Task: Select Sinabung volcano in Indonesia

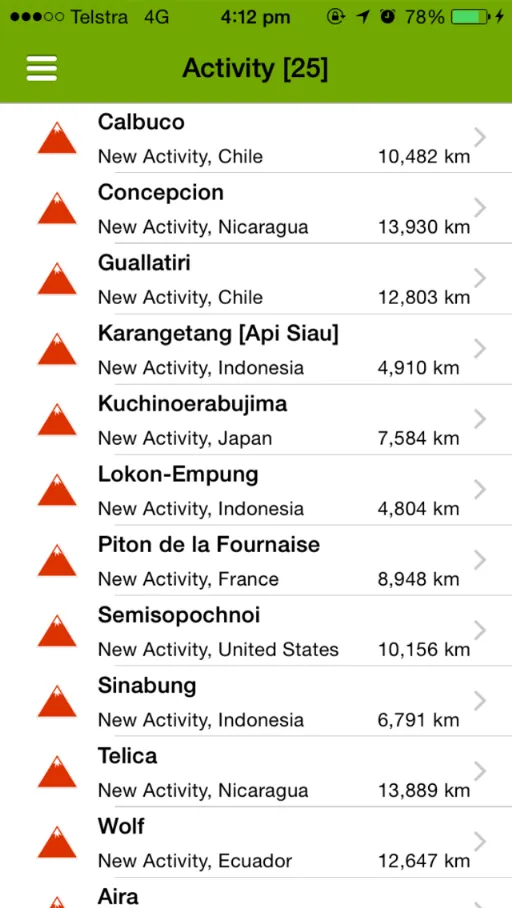Action: (x=256, y=701)
